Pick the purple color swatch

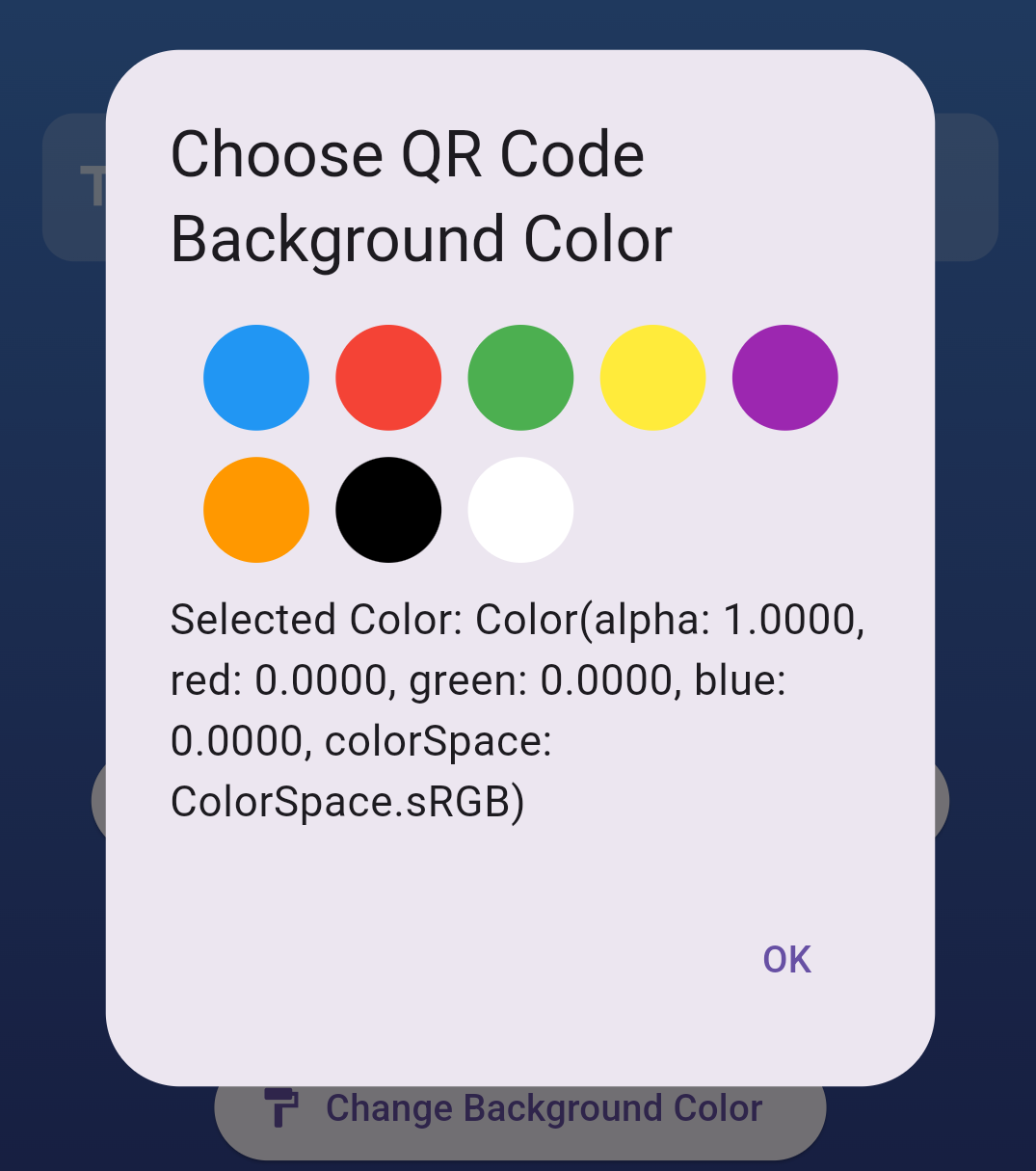pyautogui.click(x=784, y=378)
